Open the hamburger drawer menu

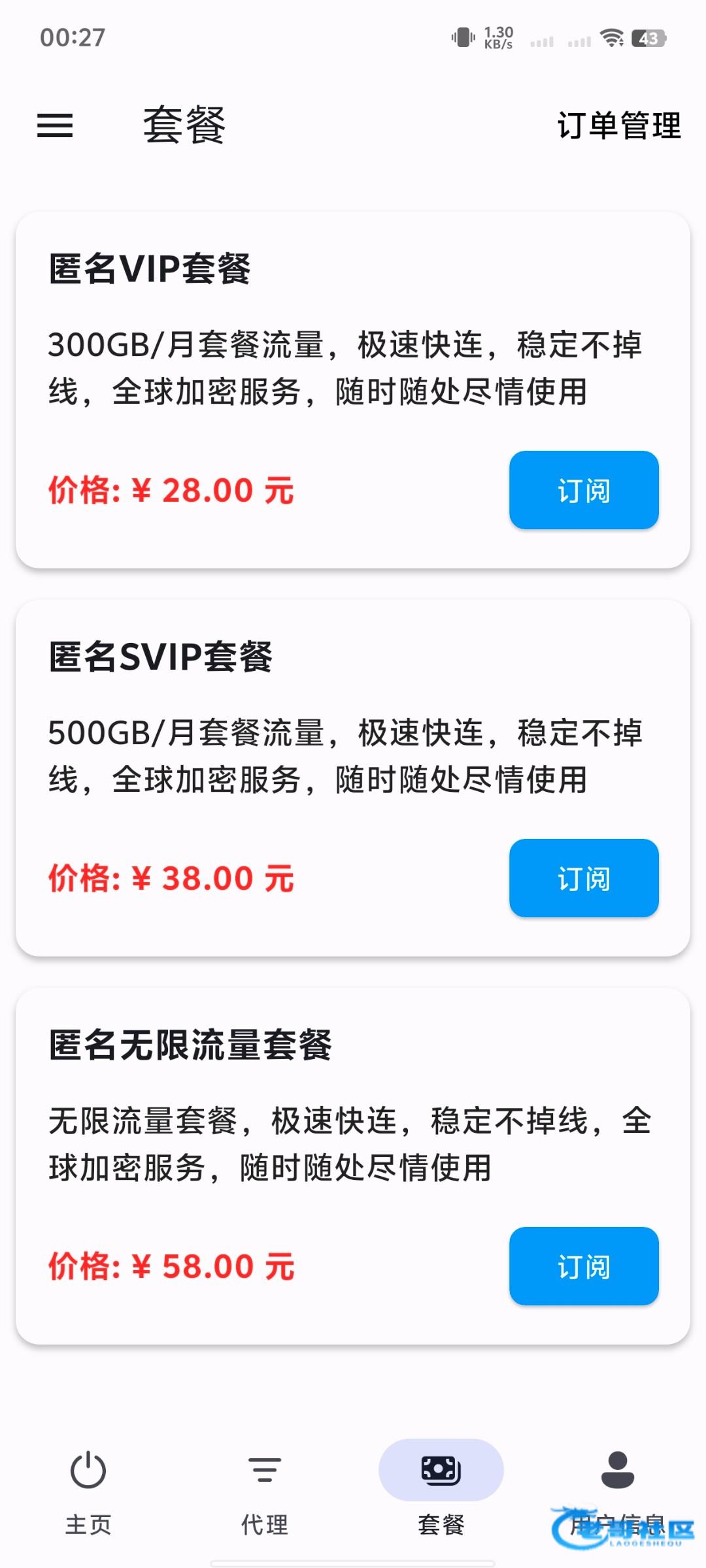coord(55,125)
